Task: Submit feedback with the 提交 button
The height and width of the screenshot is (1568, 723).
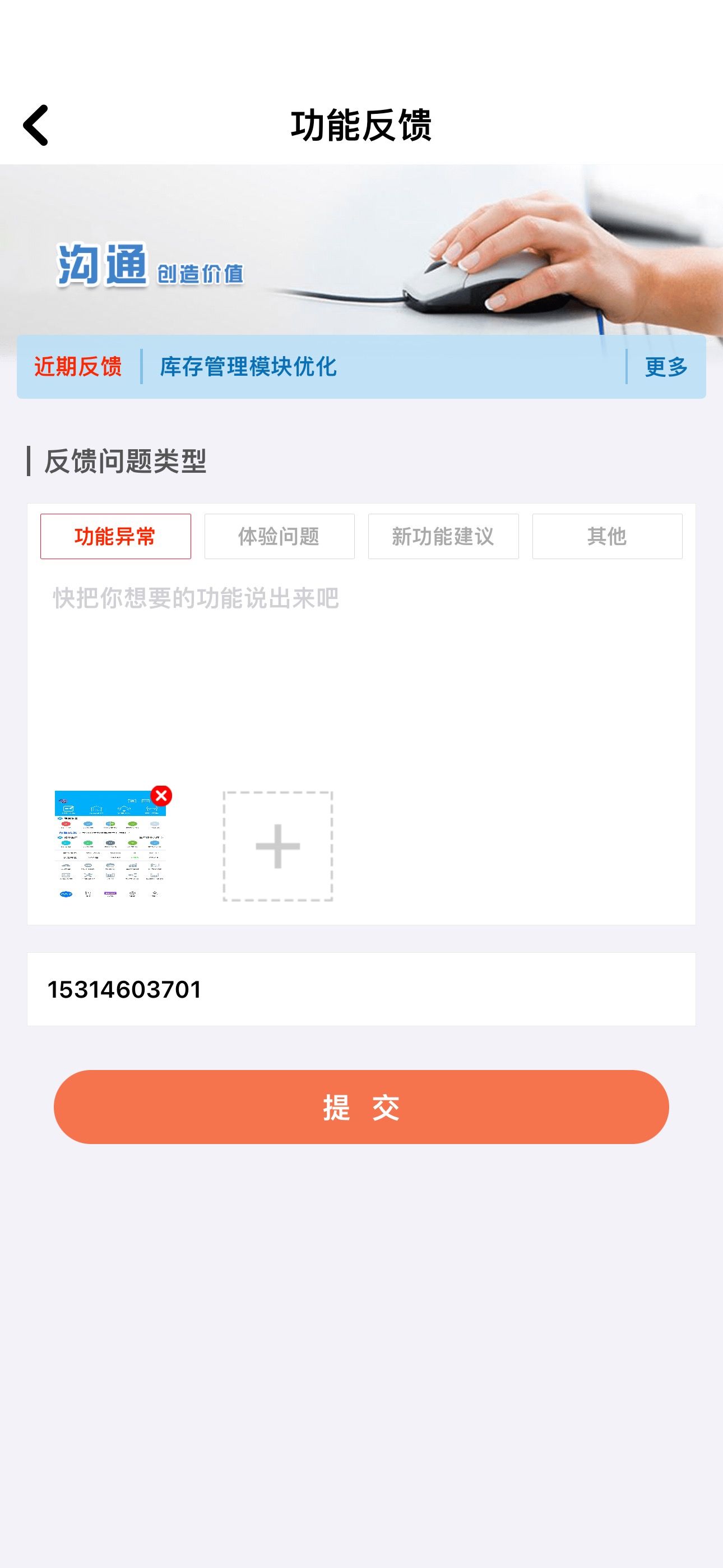Action: point(361,1106)
